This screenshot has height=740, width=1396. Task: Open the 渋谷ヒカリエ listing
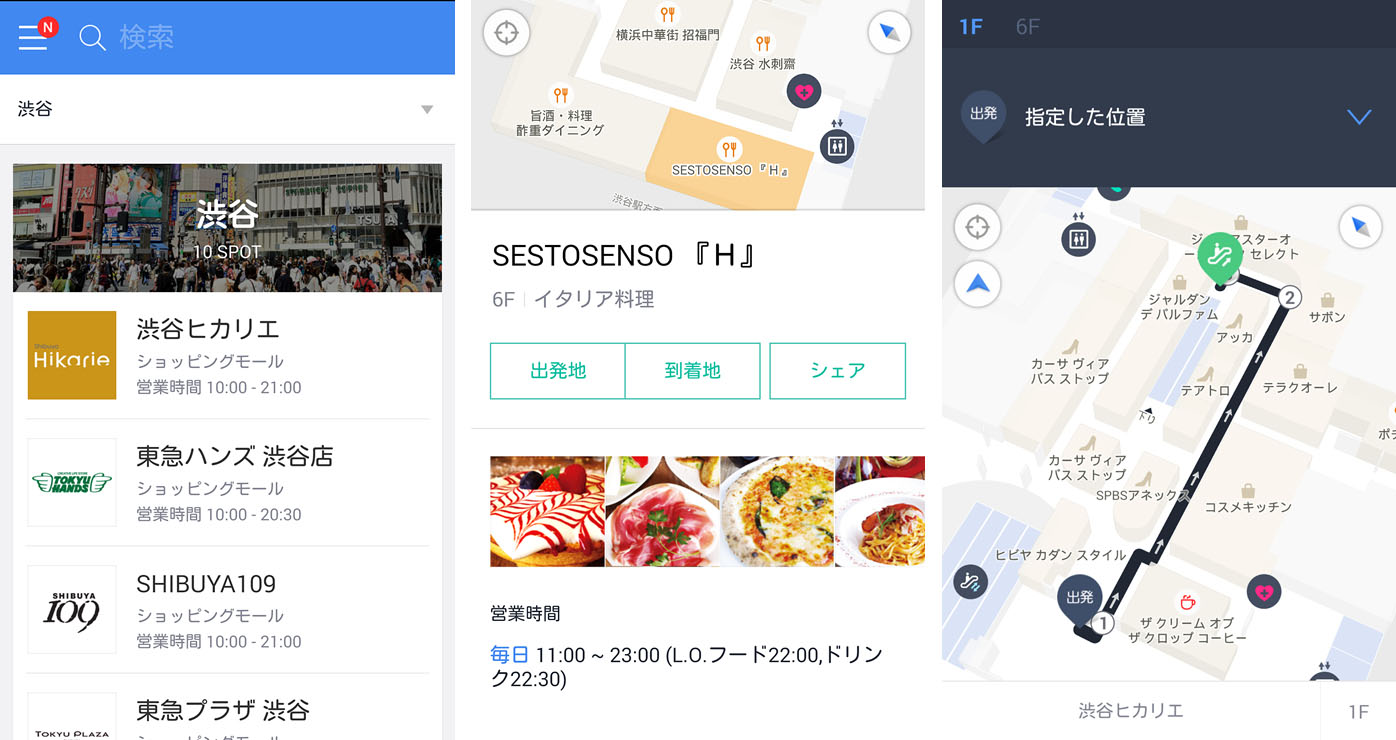[x=228, y=355]
